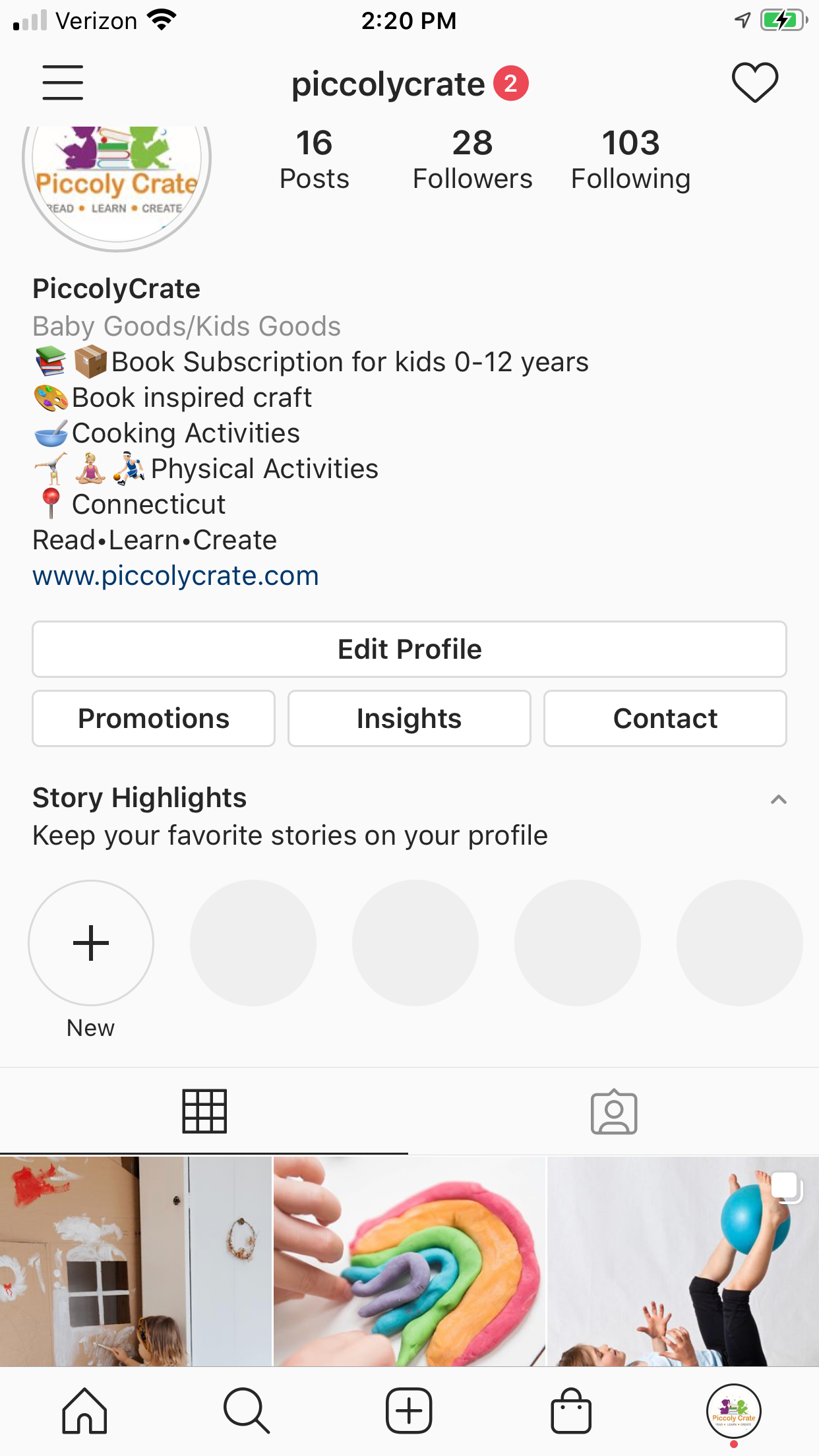Go to the Home feed tab
Screen dimensions: 819x1456
pyautogui.click(x=84, y=1410)
